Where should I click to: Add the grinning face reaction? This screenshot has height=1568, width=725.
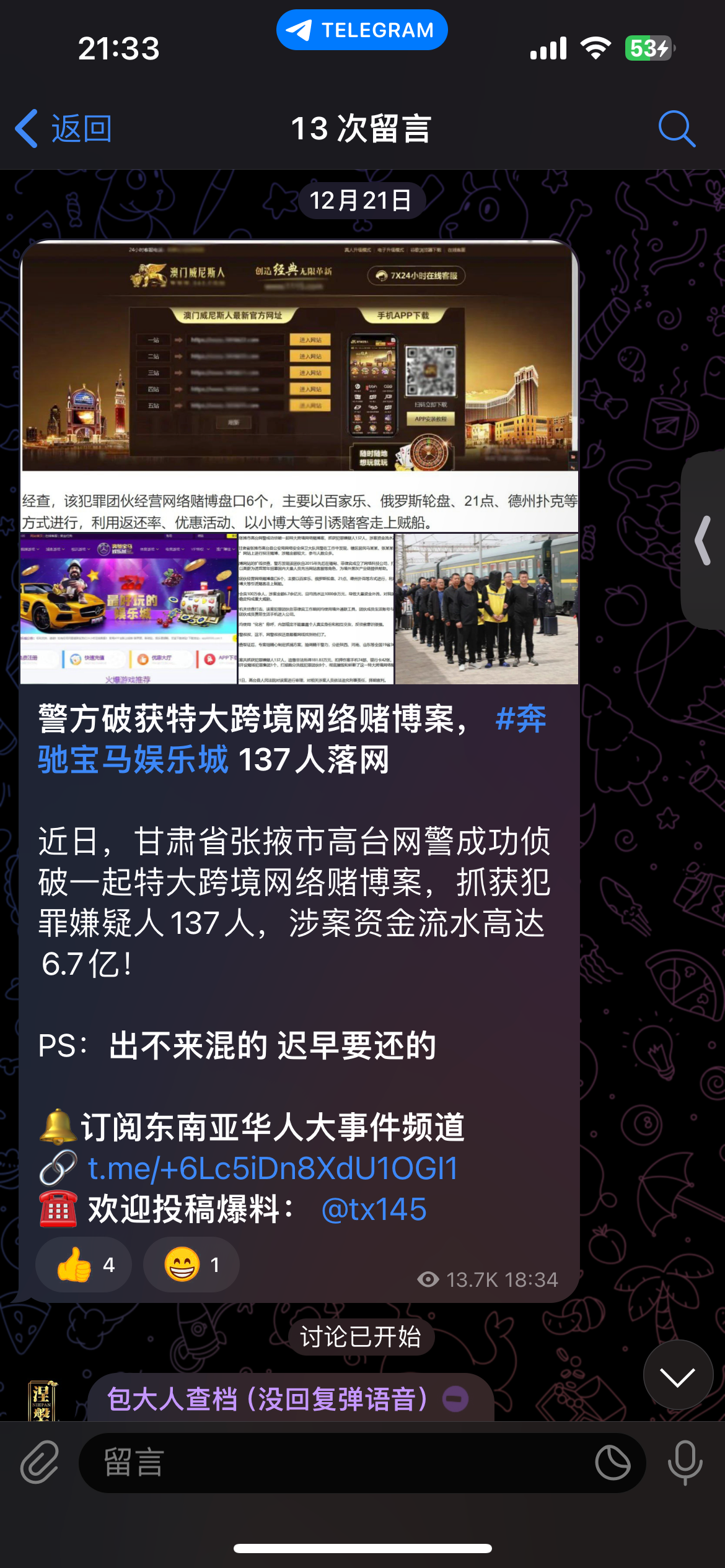pos(191,1265)
